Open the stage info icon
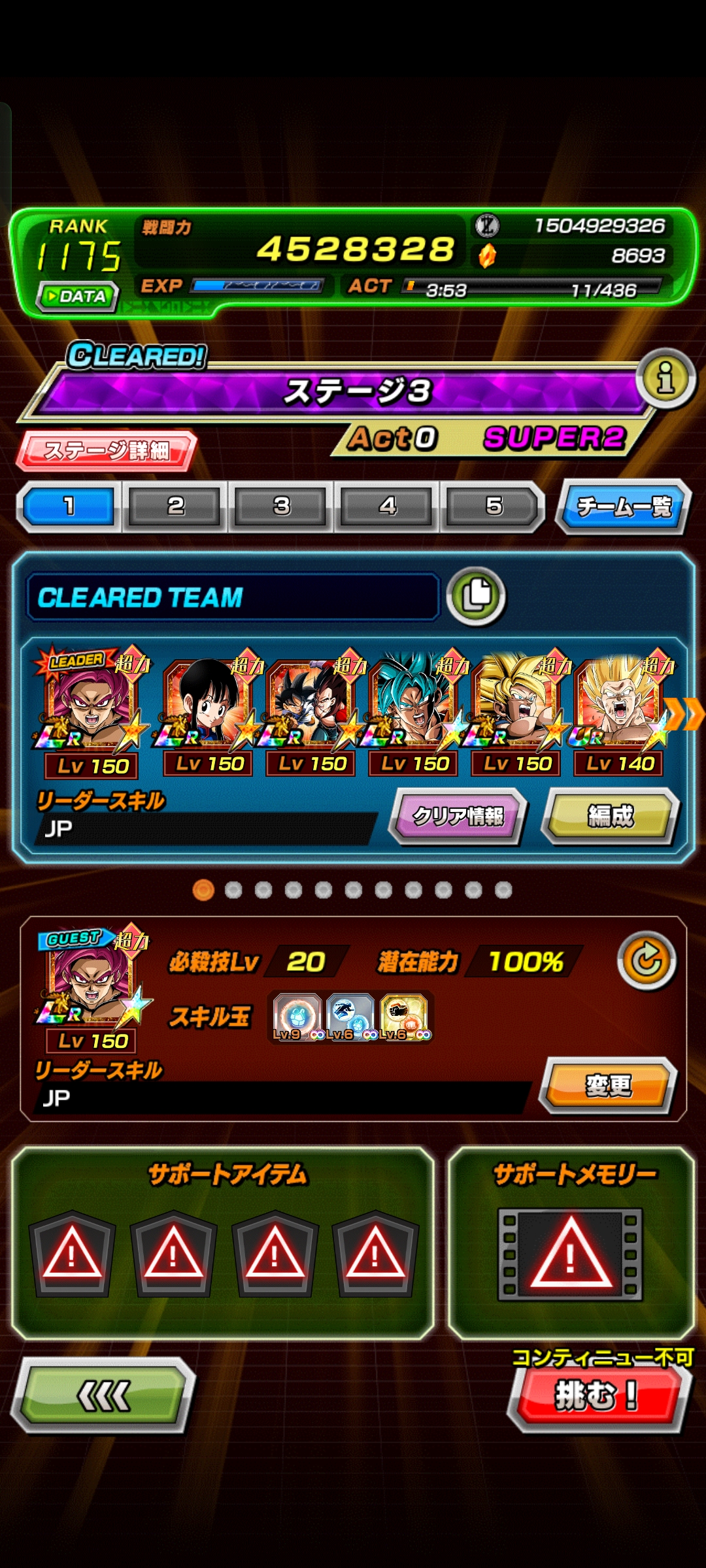Viewport: 706px width, 1568px height. click(x=665, y=378)
